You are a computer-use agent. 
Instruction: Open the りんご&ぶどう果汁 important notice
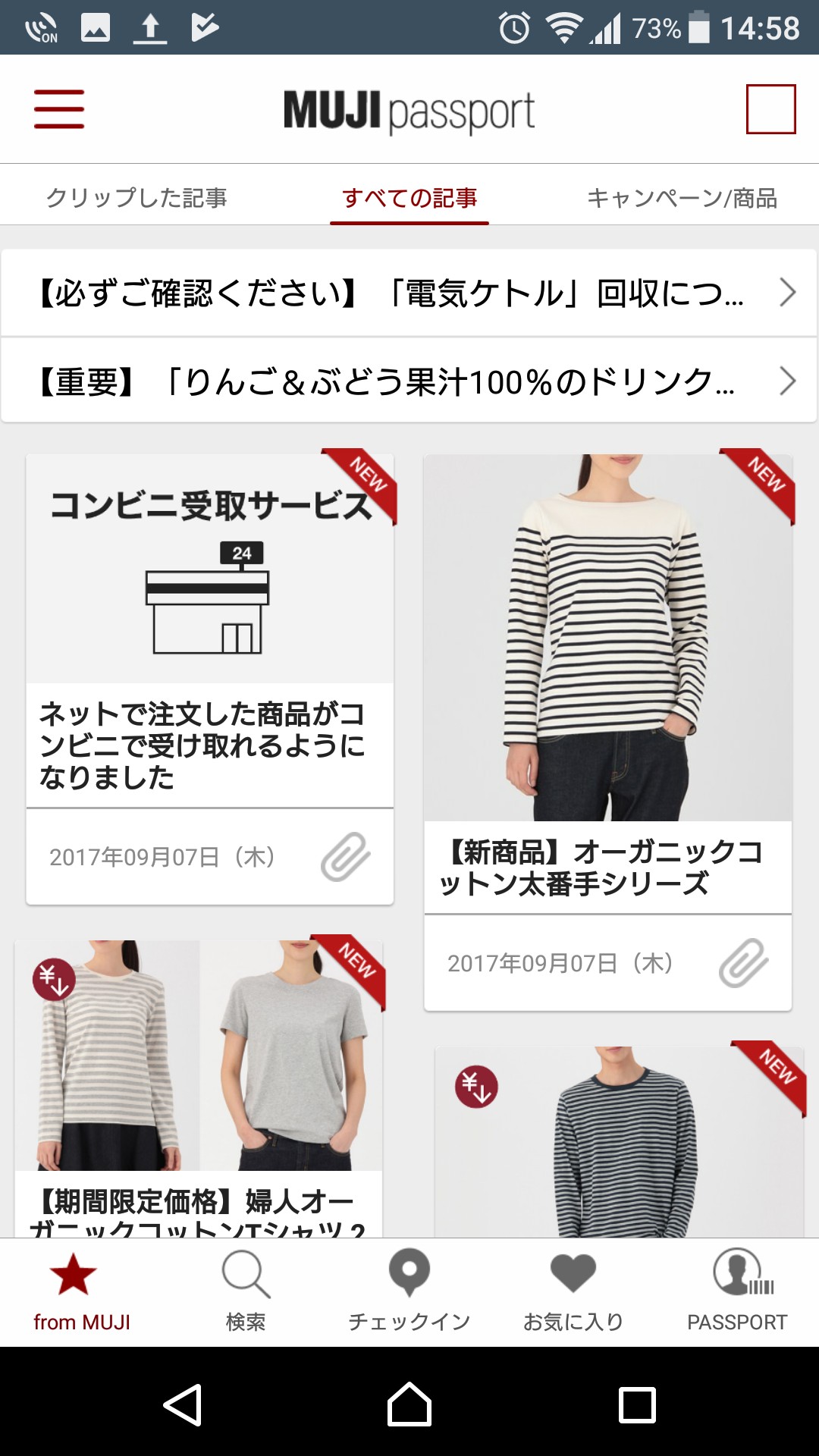409,381
